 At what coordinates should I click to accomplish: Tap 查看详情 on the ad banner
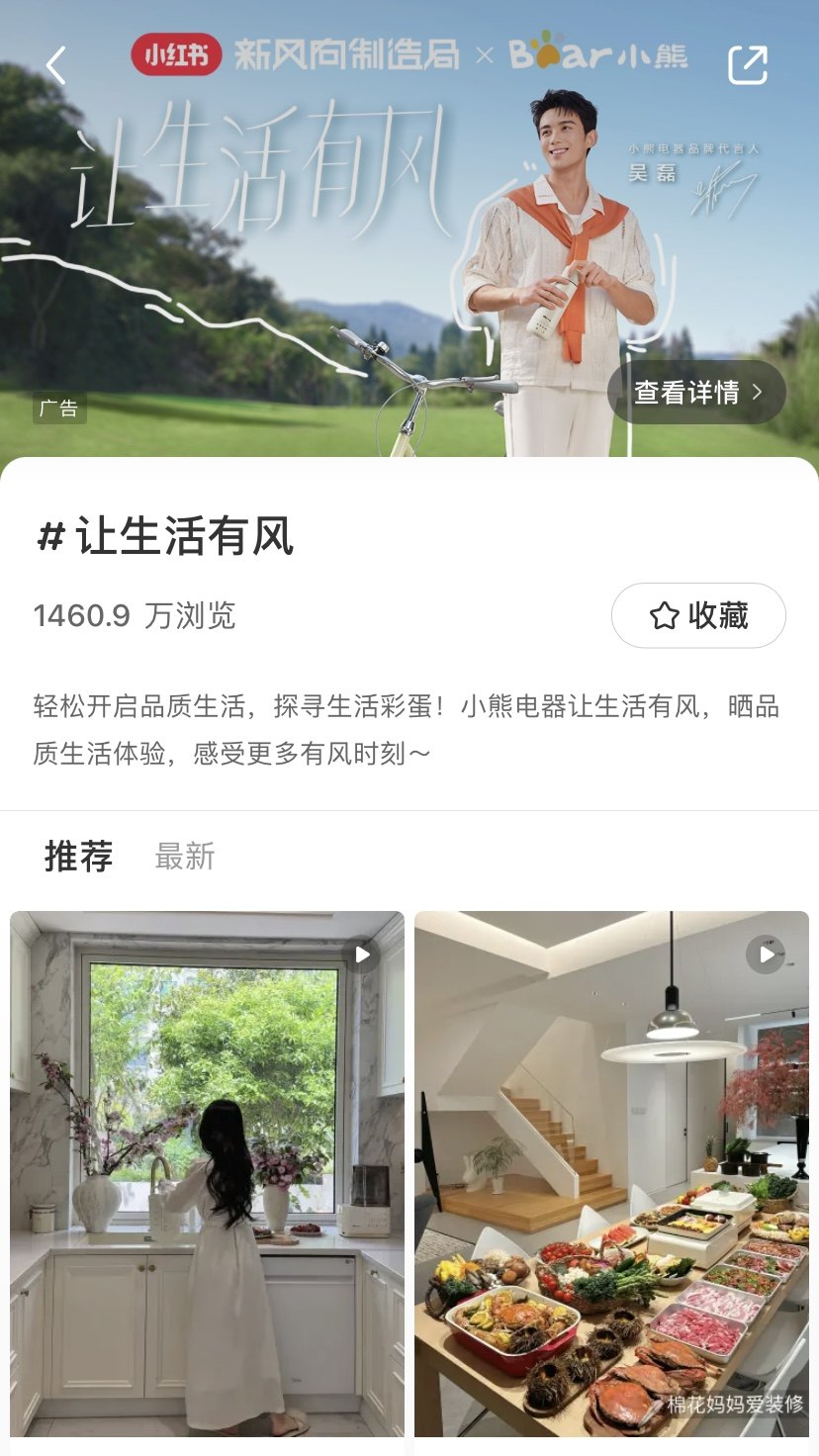click(697, 393)
